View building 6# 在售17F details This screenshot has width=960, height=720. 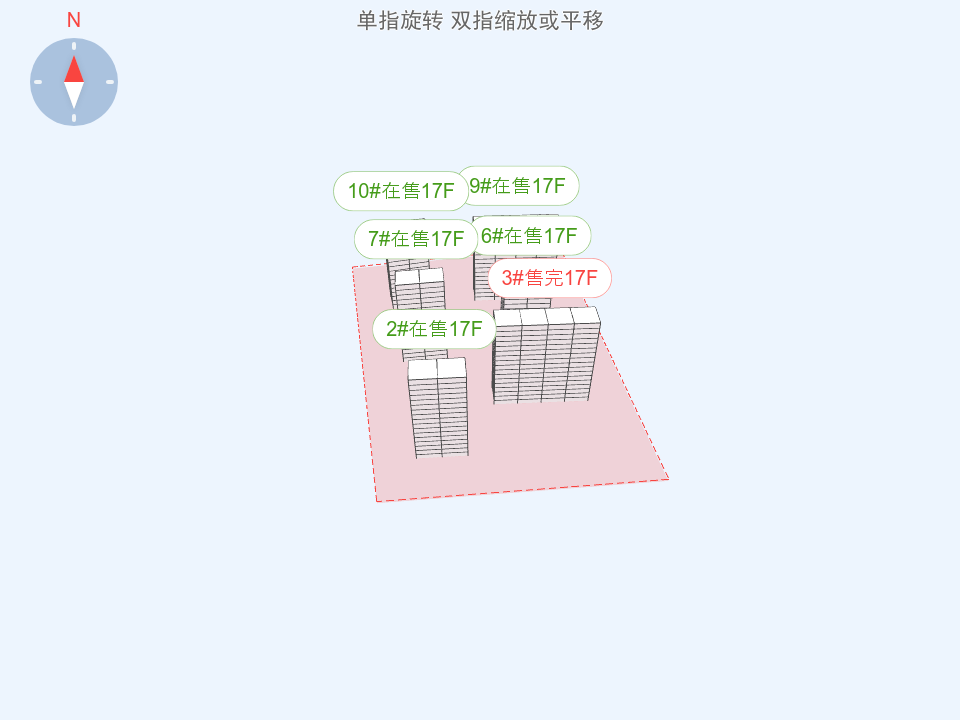530,236
